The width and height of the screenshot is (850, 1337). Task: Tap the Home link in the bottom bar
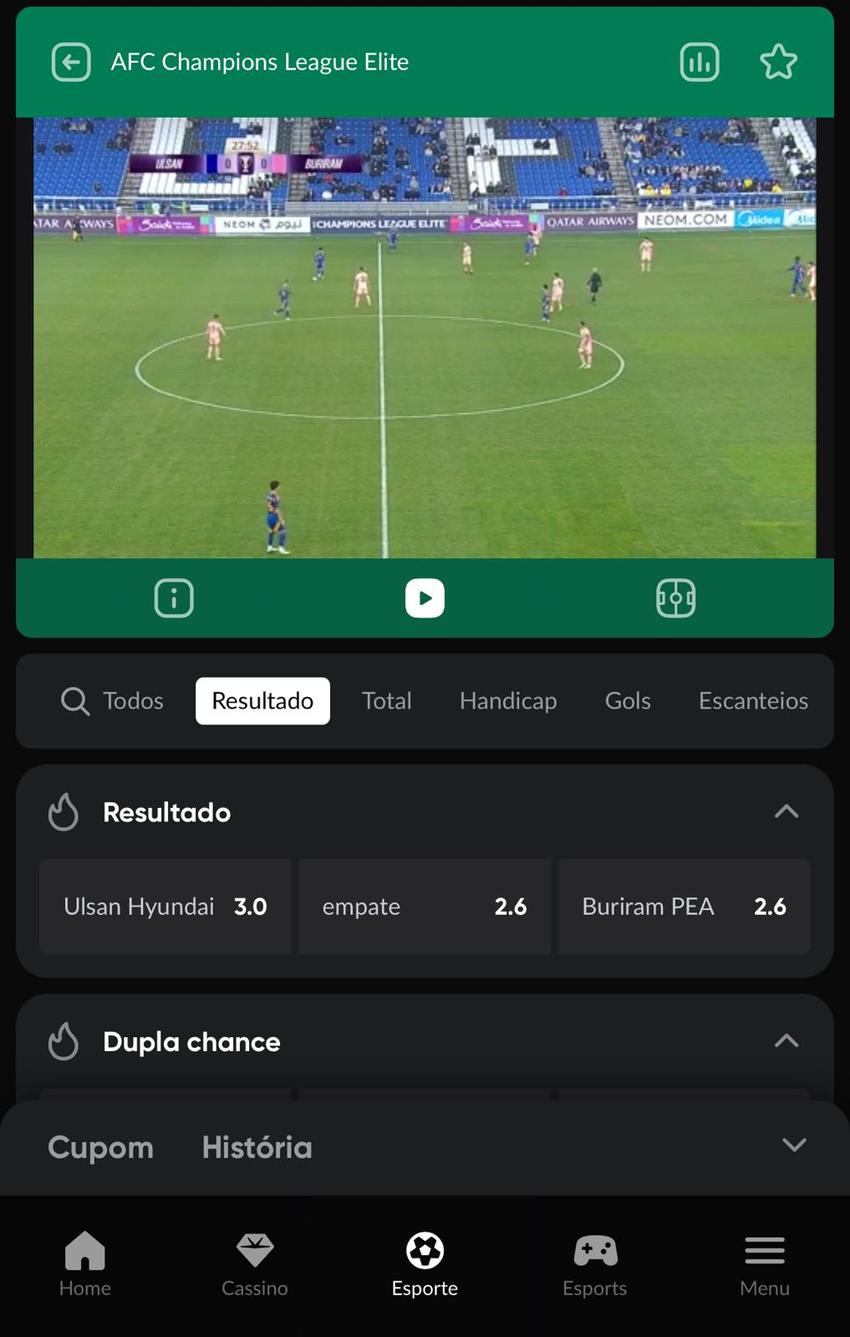click(84, 1263)
